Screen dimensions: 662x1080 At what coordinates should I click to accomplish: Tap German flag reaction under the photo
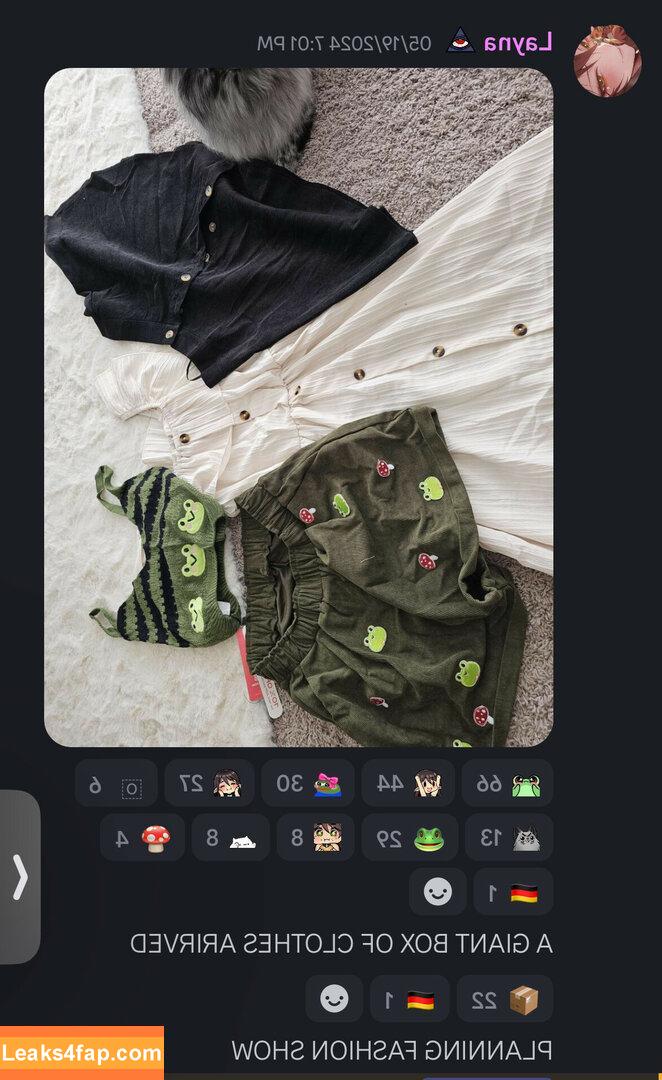(x=512, y=891)
